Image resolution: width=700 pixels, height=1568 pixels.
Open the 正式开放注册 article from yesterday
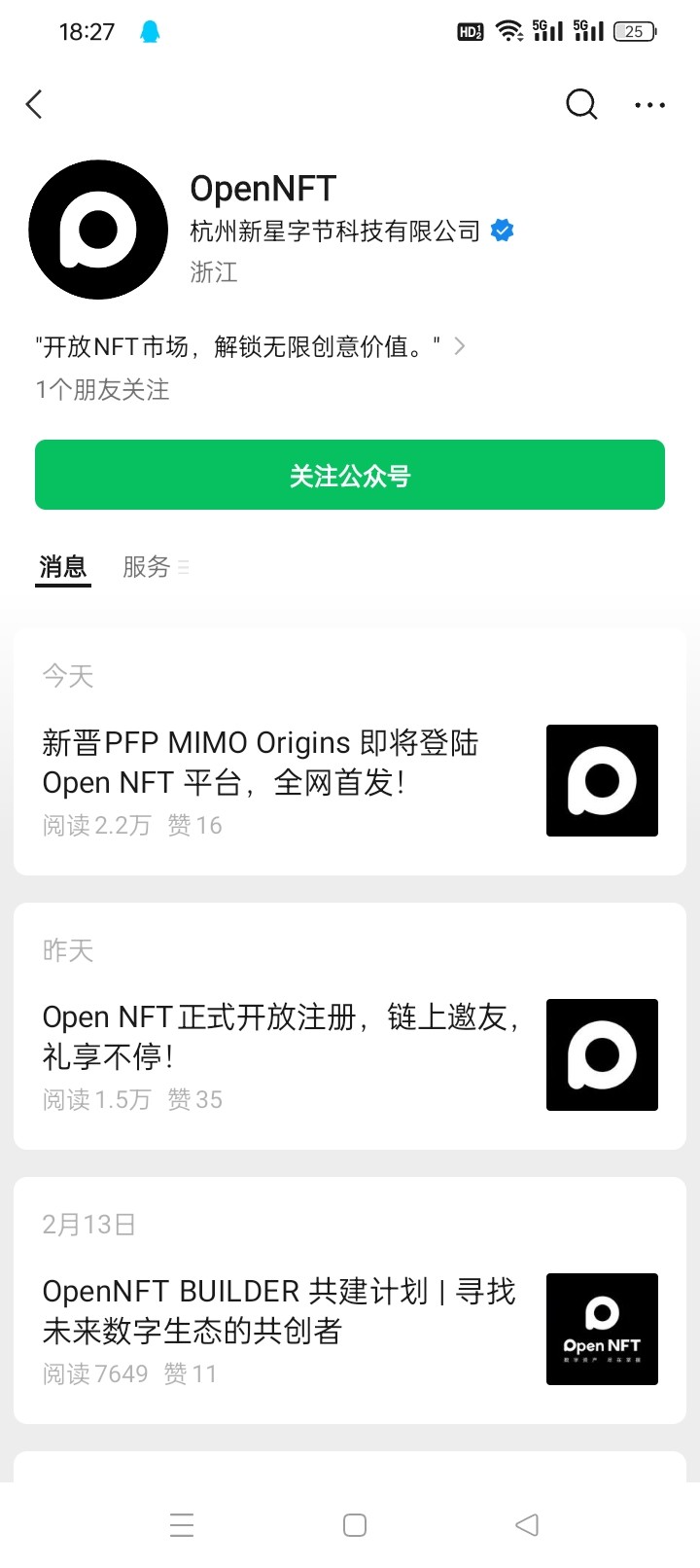click(280, 1037)
